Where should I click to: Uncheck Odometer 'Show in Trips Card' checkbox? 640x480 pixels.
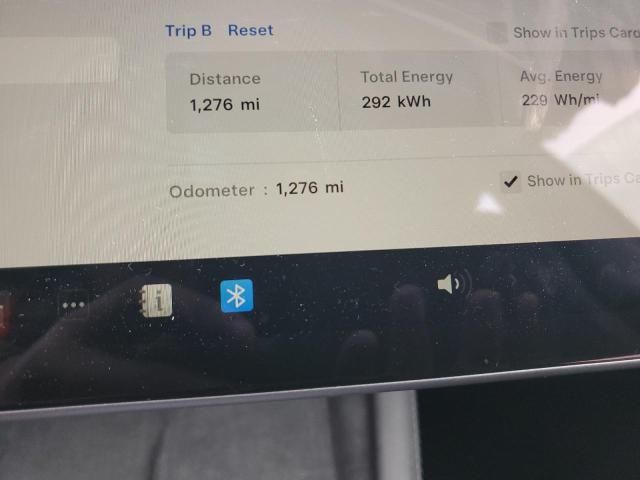[511, 182]
